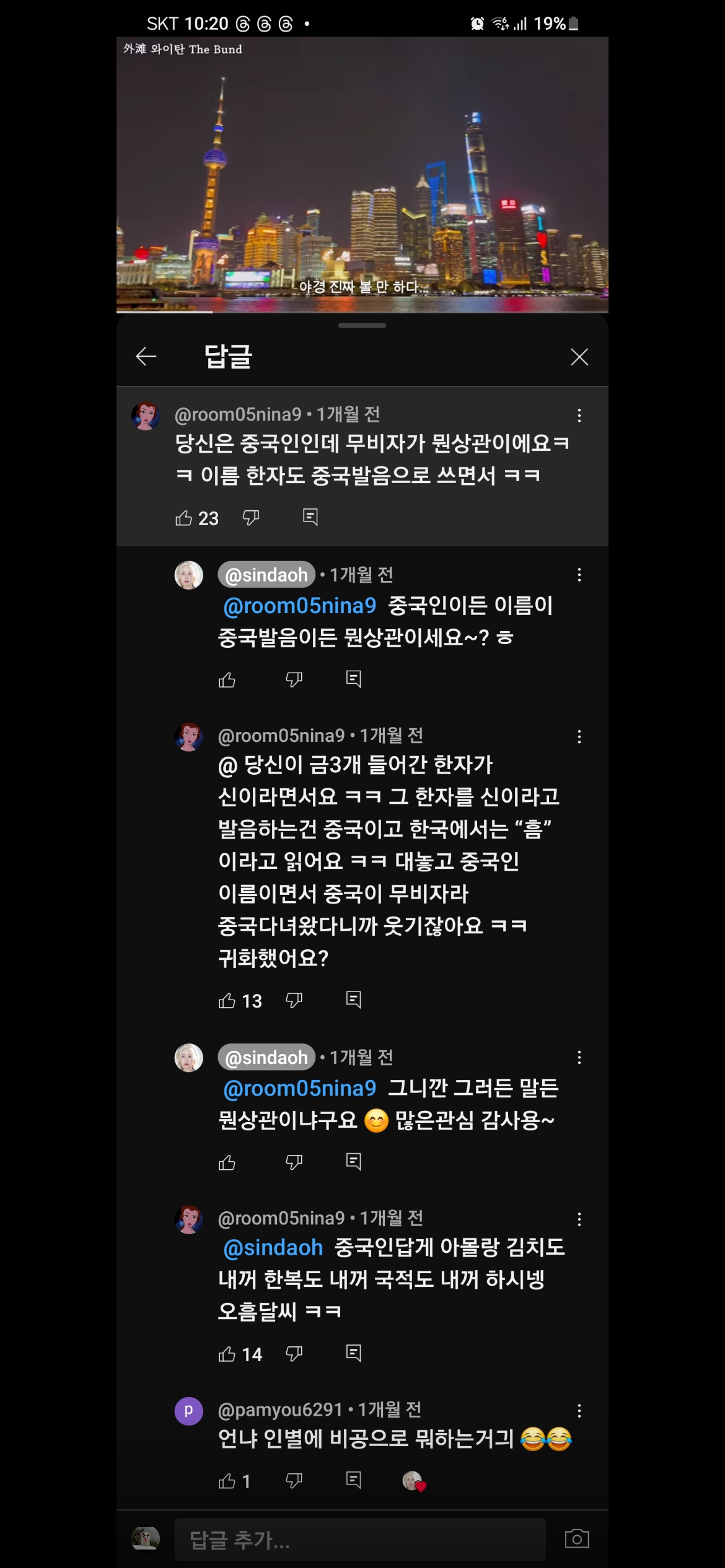Open overflow menu on @pamyou6291's reply
The width and height of the screenshot is (725, 1568).
point(579,1411)
